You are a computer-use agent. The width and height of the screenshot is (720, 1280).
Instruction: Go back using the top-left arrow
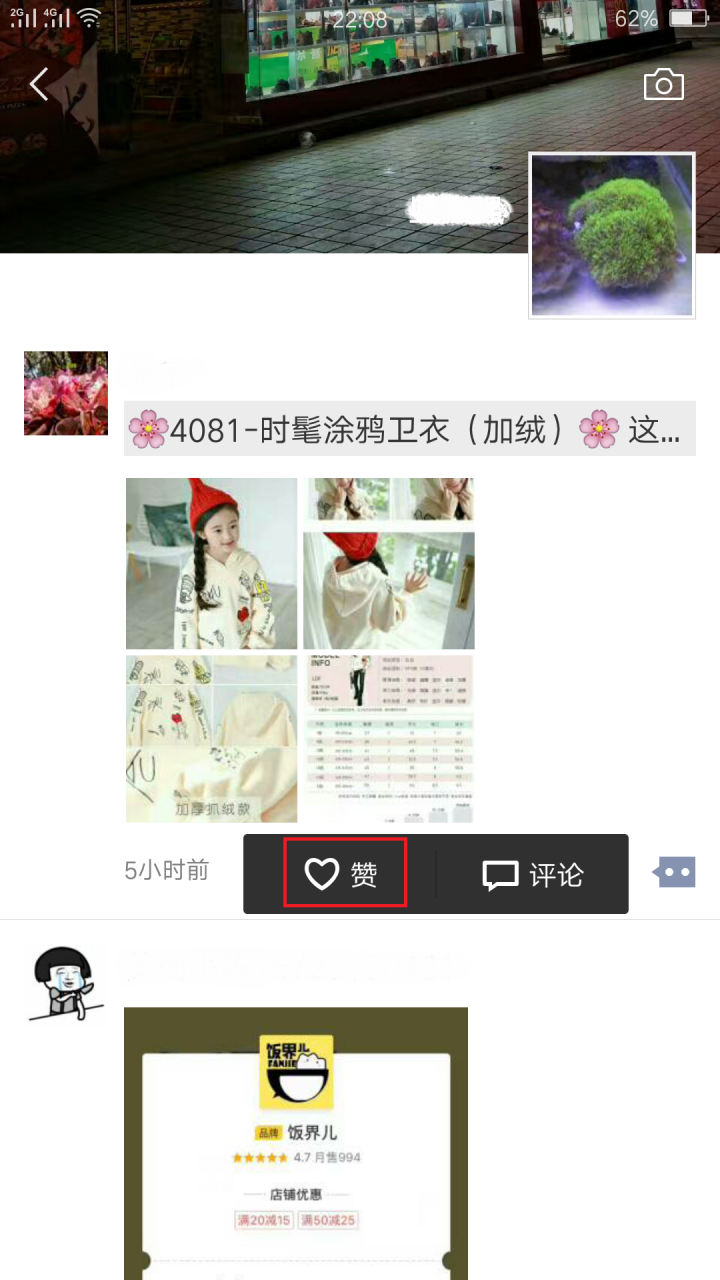click(40, 85)
